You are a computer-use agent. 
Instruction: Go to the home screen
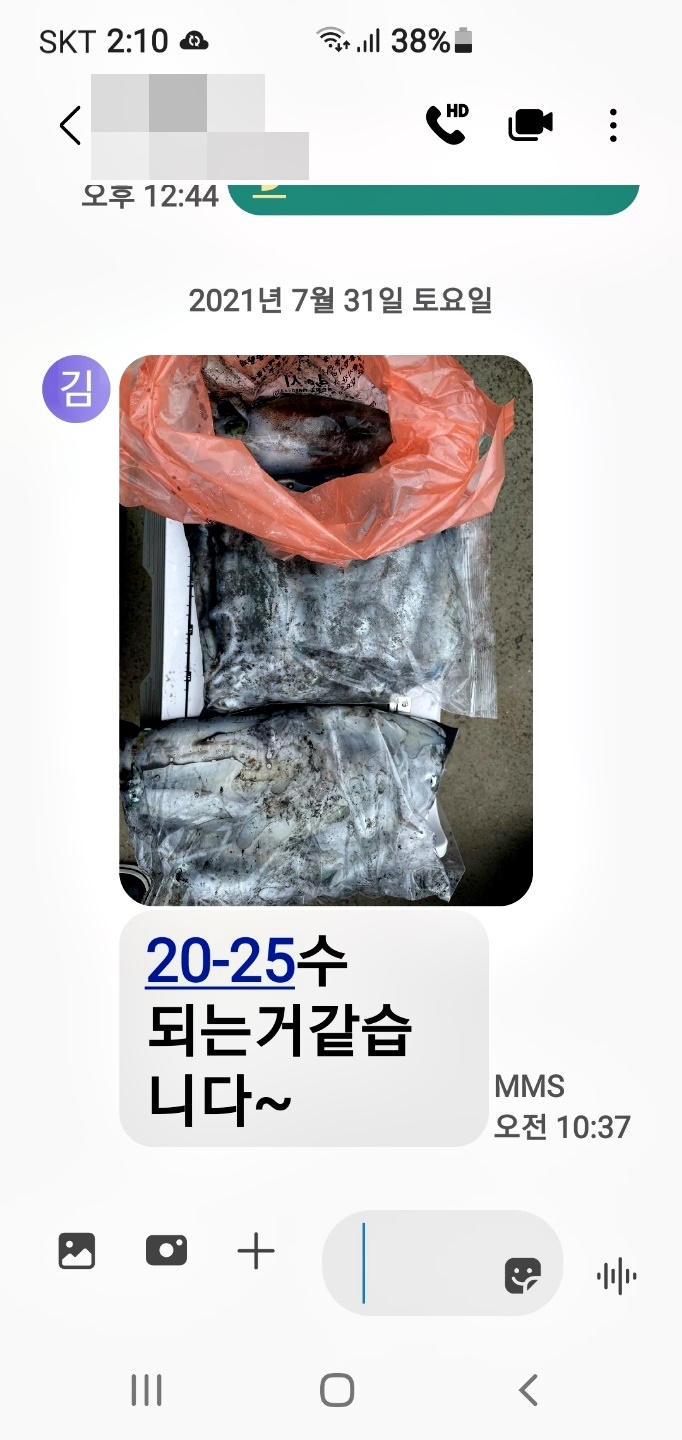pos(337,1390)
